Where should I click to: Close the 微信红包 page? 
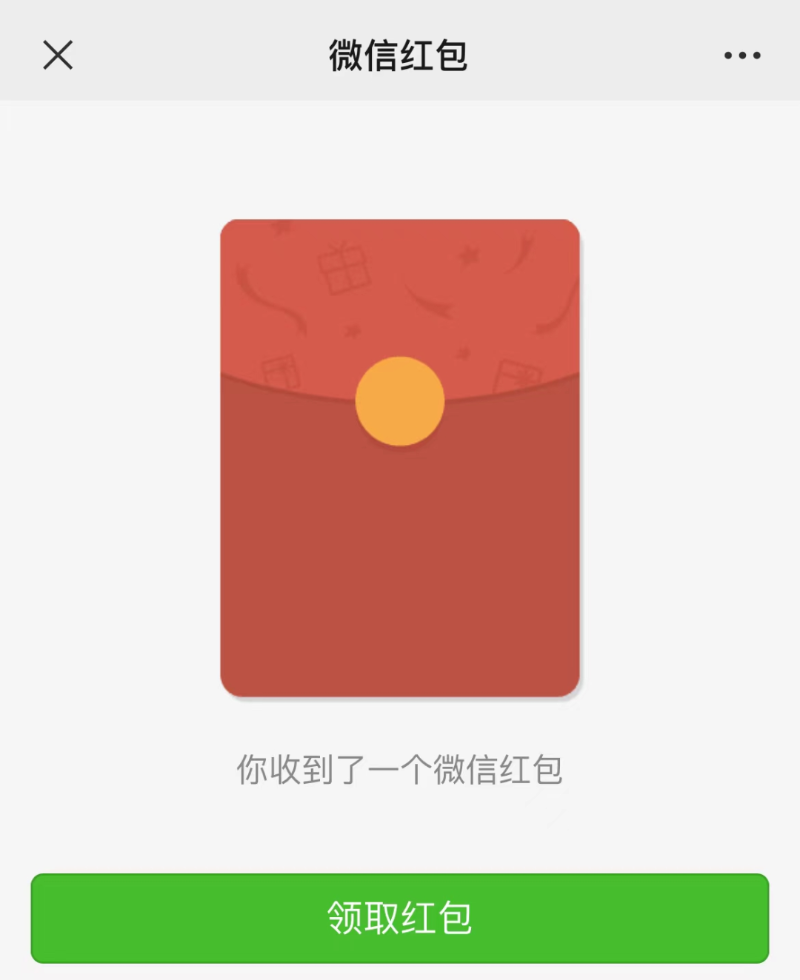(58, 55)
